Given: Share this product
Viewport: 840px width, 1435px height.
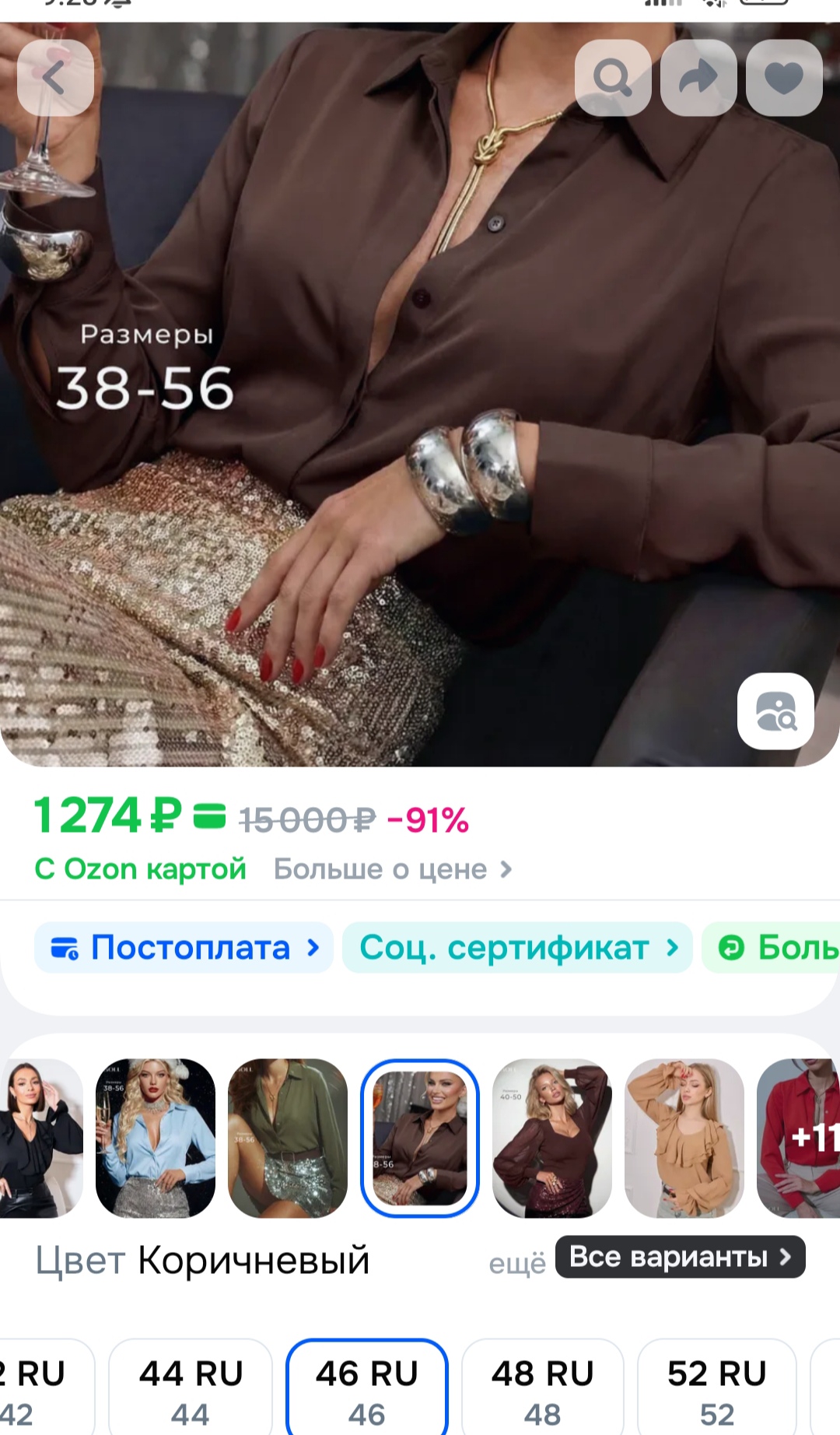Looking at the screenshot, I should point(698,78).
